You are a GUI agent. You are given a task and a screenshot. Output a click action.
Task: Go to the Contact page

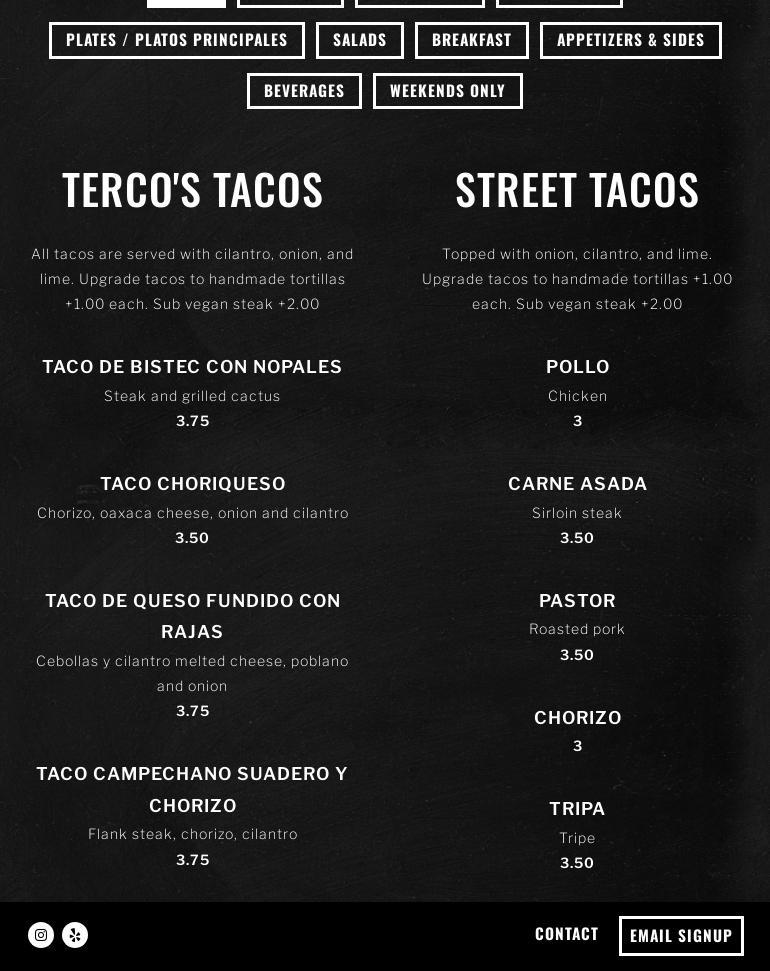point(566,933)
